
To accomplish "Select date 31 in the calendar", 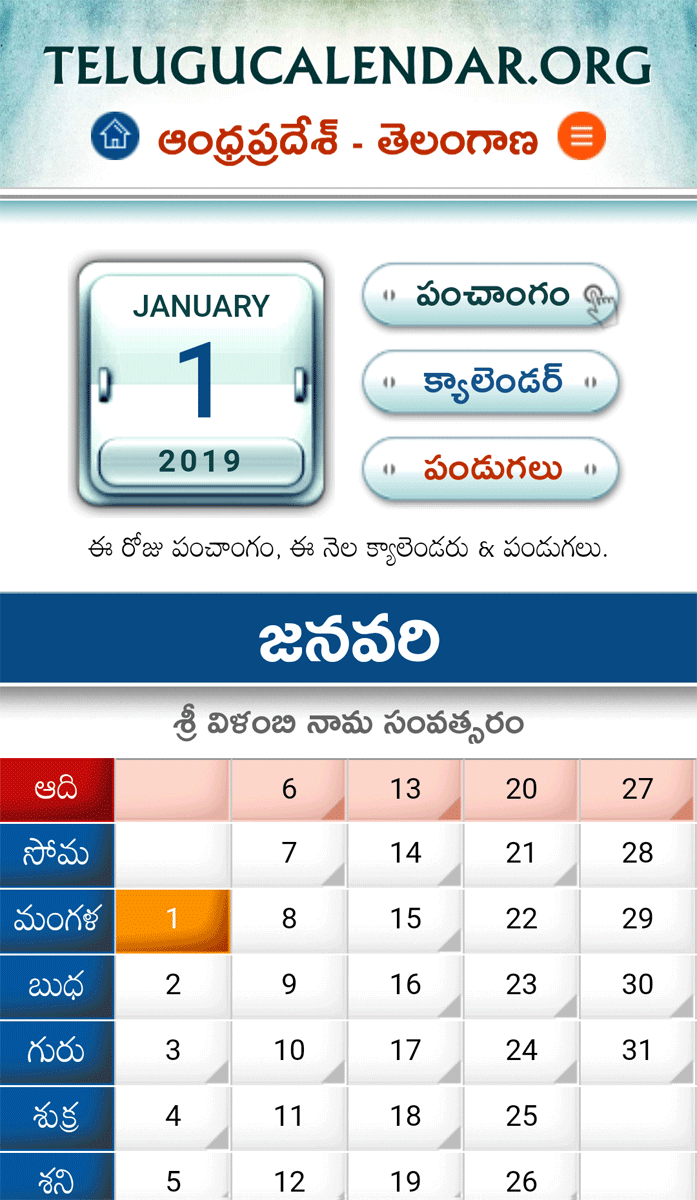I will point(637,1051).
